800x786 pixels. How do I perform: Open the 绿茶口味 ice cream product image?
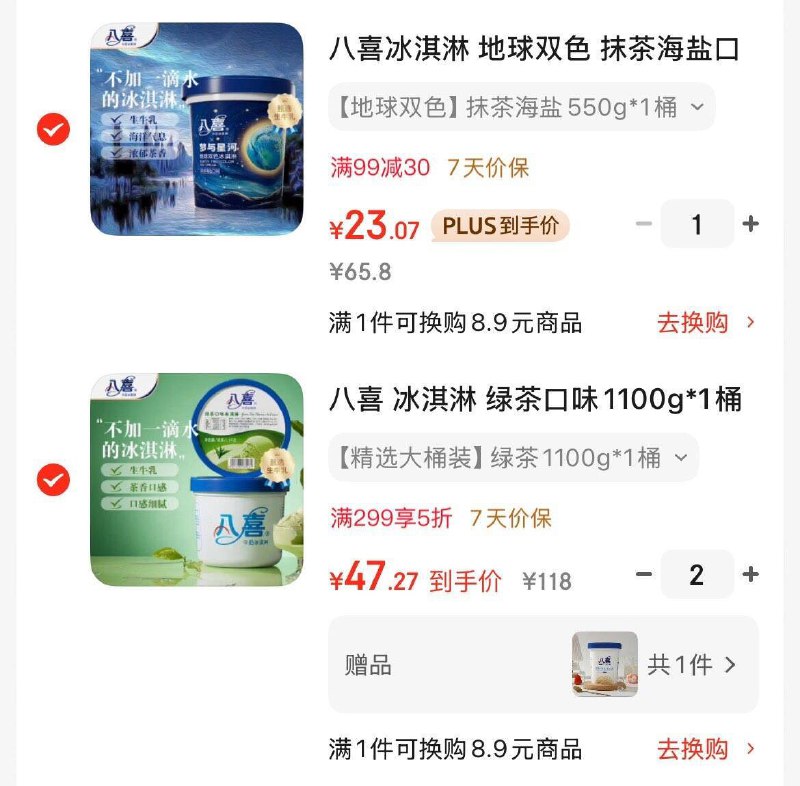point(197,480)
